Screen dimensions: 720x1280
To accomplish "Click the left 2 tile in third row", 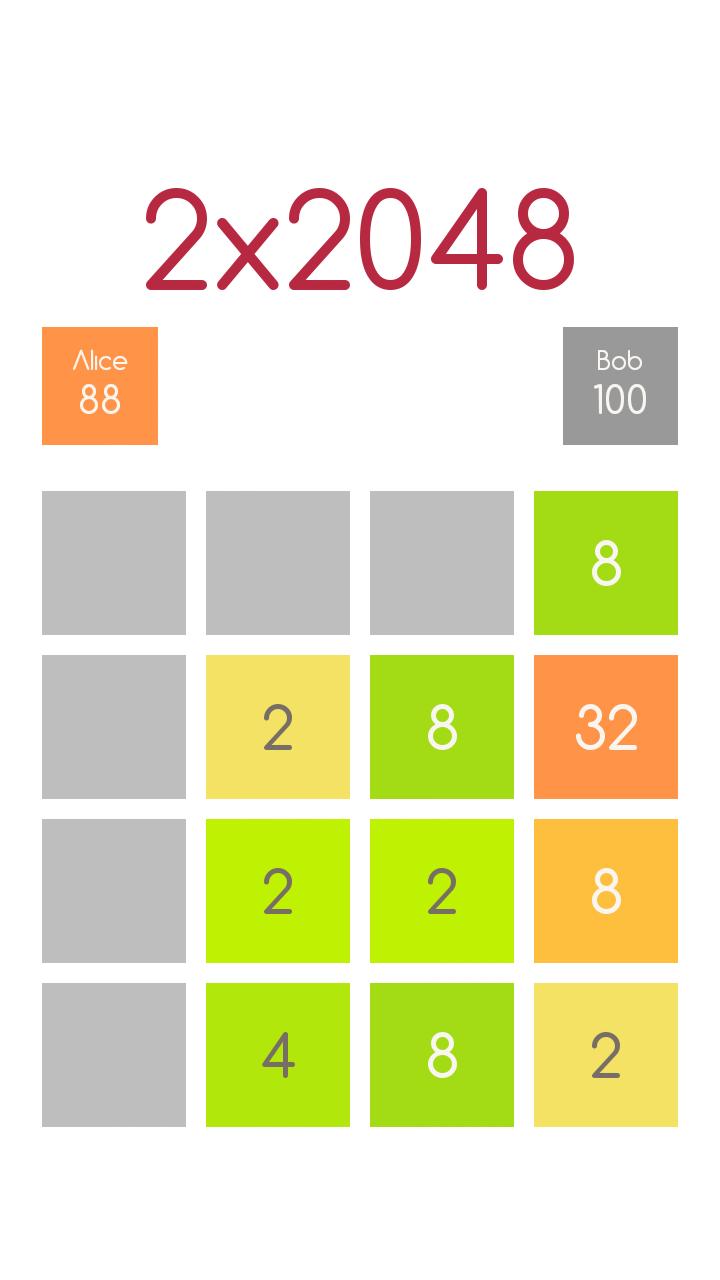I will [x=278, y=891].
